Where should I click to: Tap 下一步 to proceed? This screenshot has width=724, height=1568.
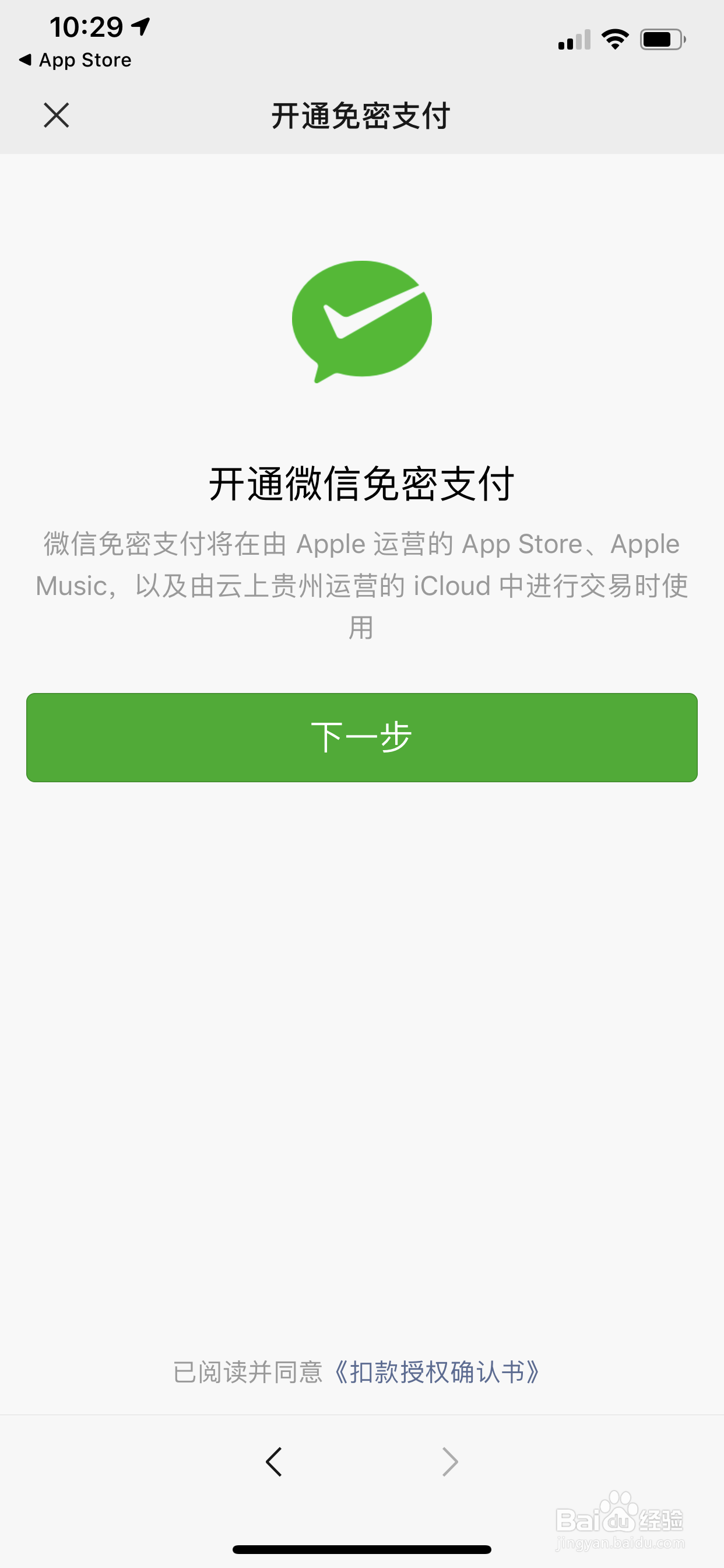pyautogui.click(x=362, y=737)
